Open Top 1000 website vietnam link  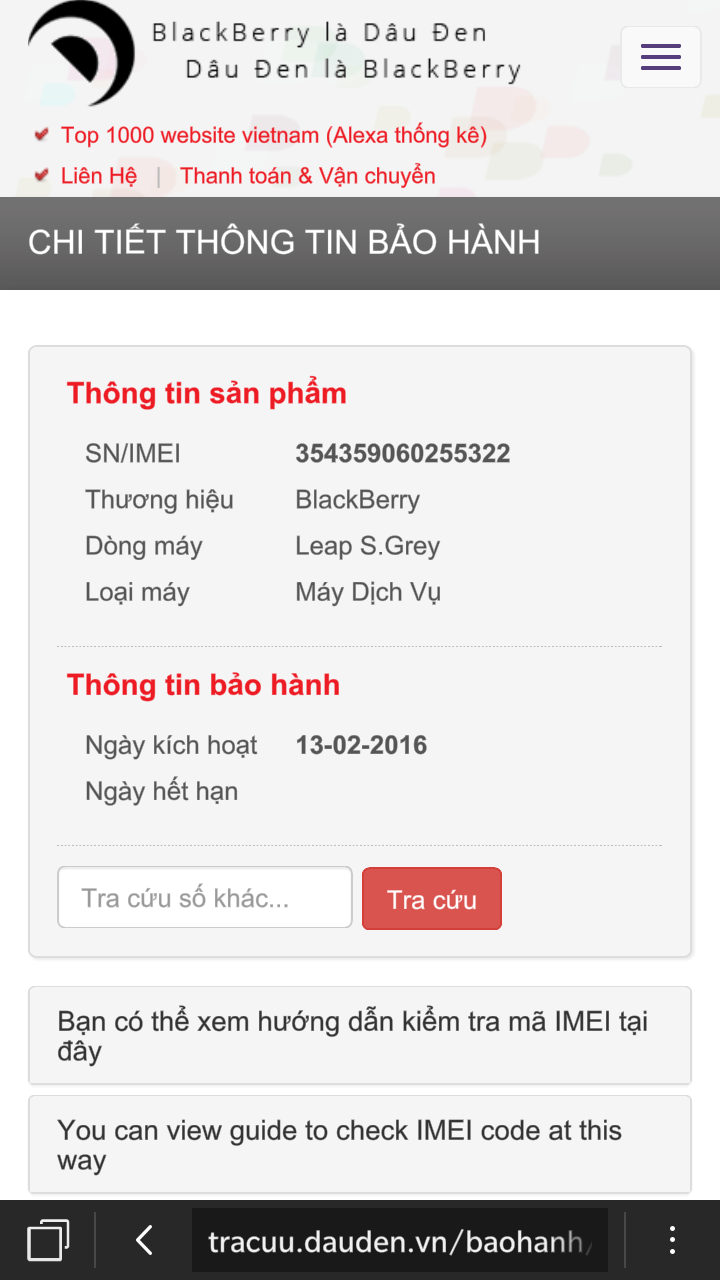(274, 135)
